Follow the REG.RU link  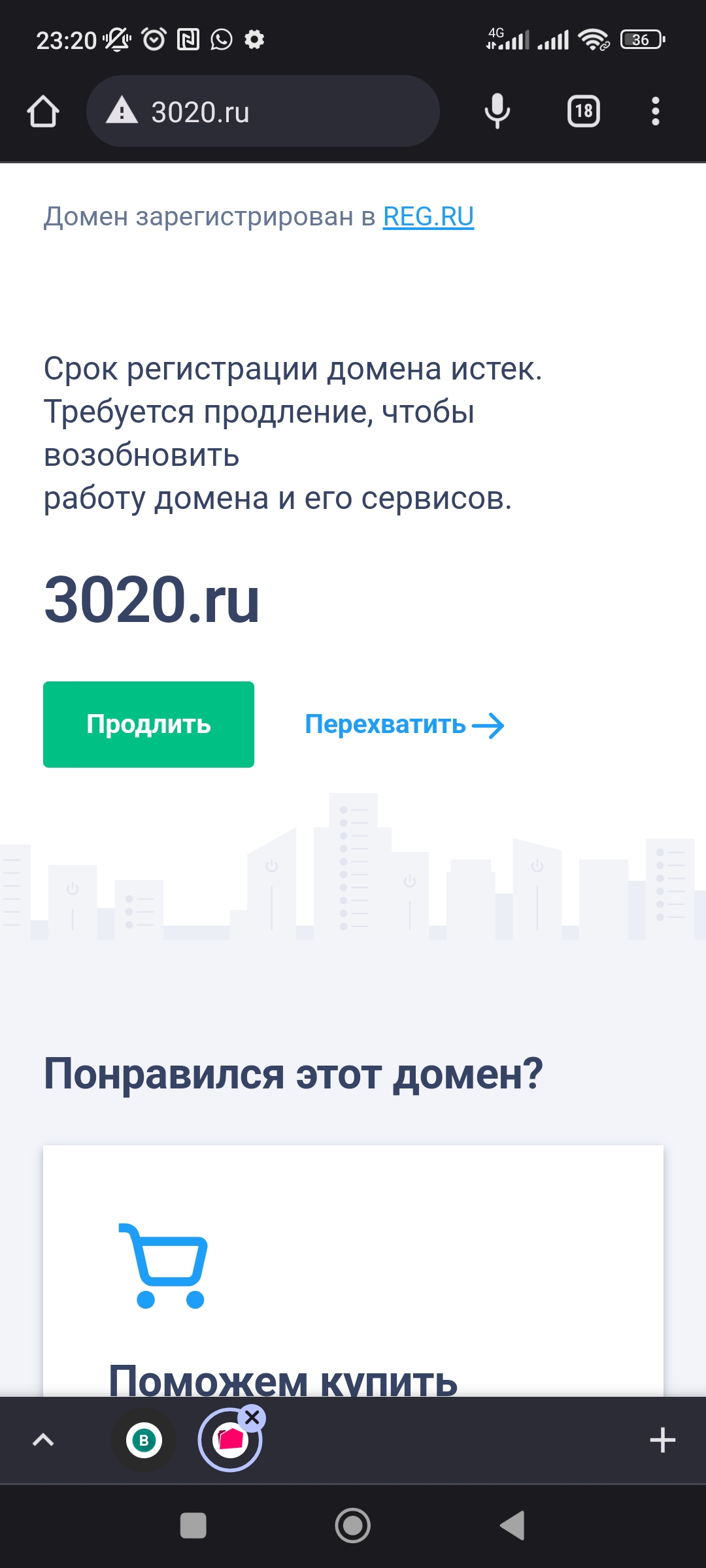click(428, 217)
